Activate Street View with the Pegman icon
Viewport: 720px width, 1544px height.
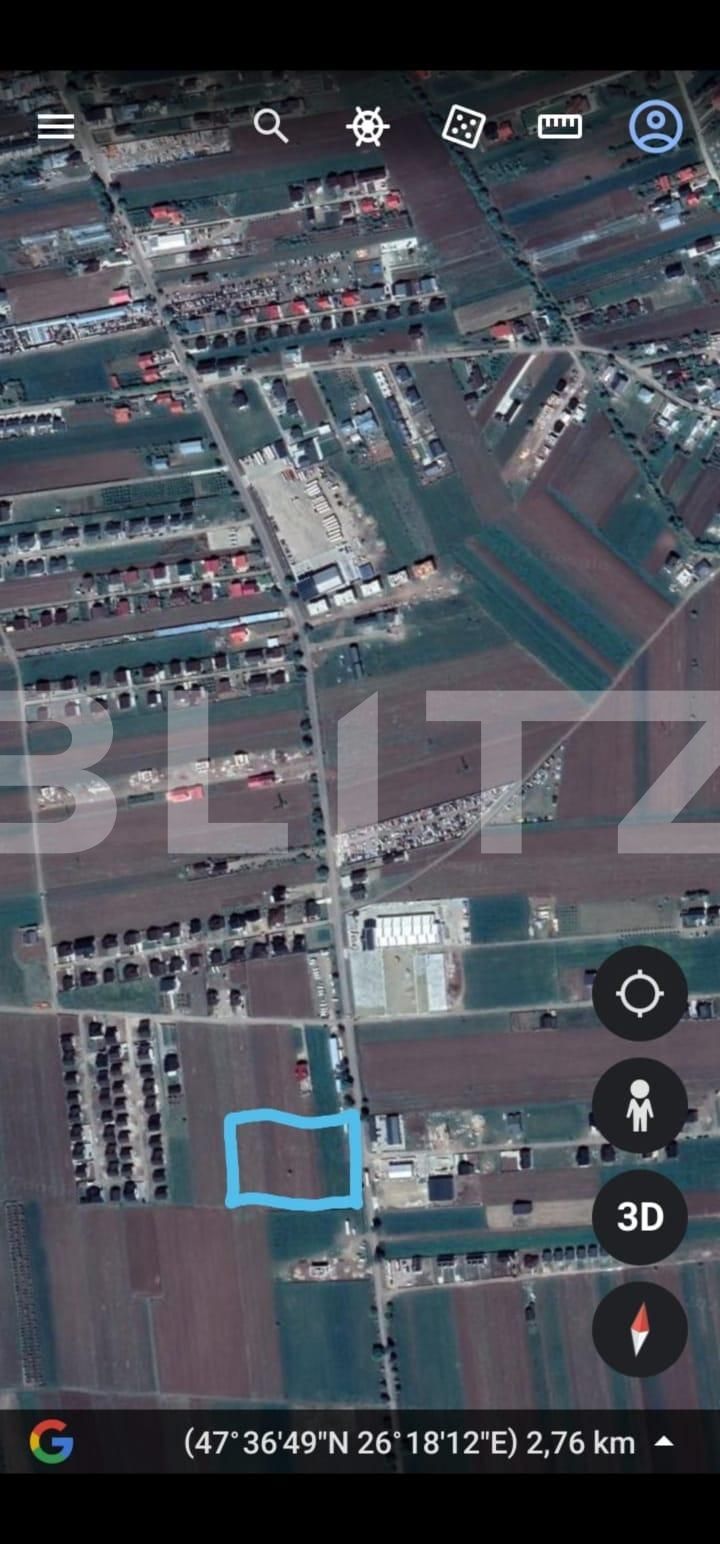point(639,1104)
